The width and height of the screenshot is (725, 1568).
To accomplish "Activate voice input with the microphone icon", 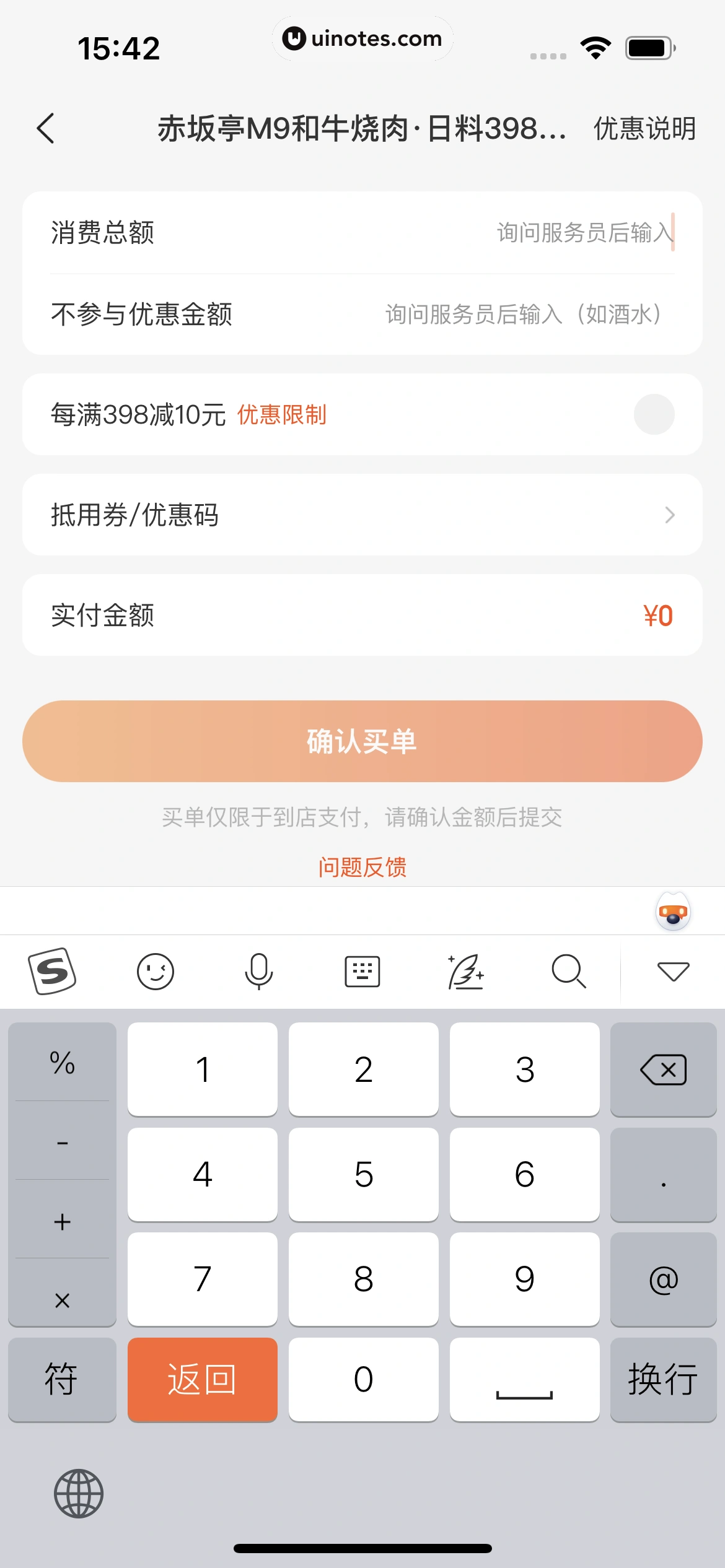I will tap(259, 971).
